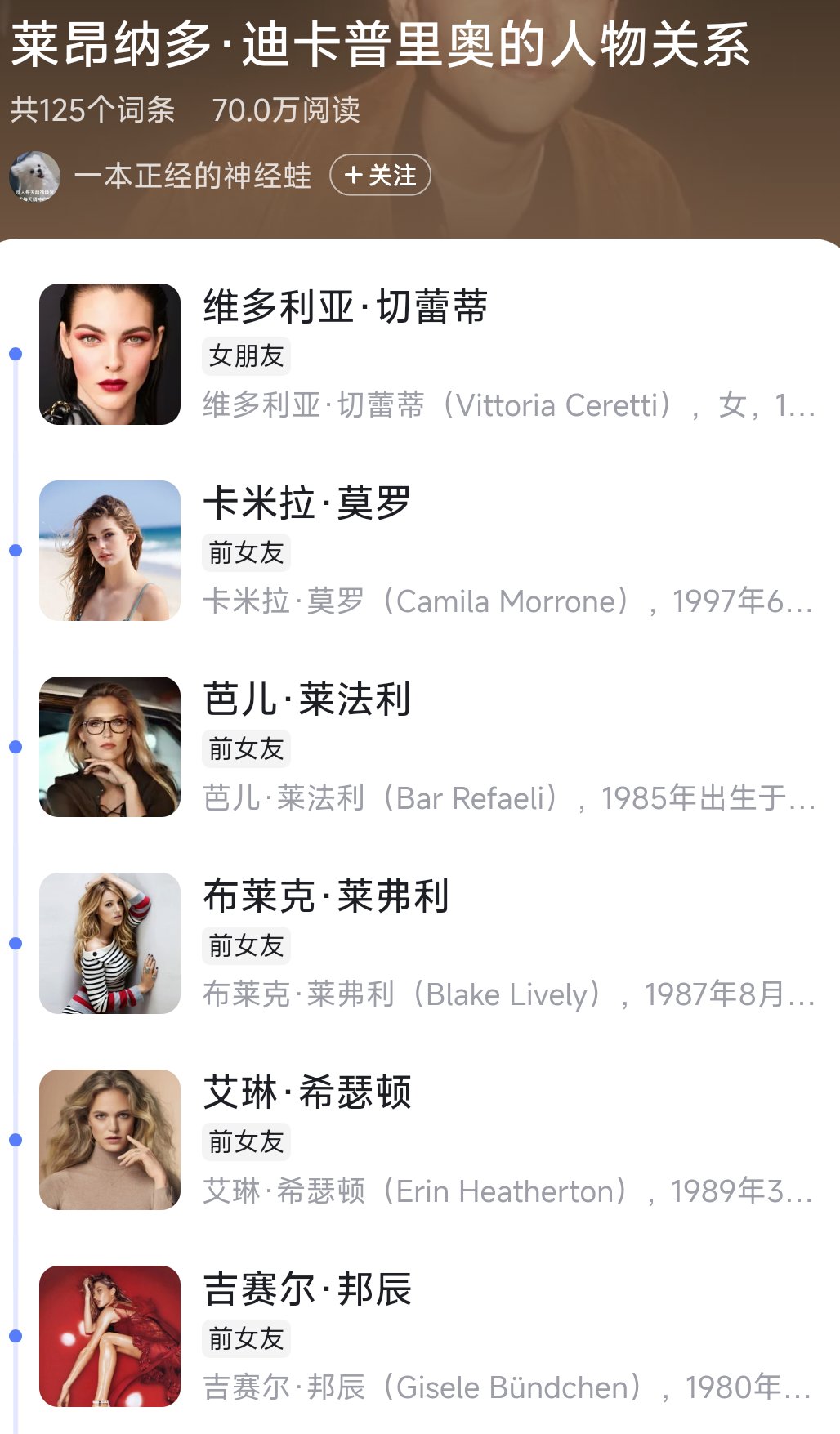Select the 女朋友 tag under 维多利亚·切蕾蒂
Screen dimensions: 840x1434
pos(245,356)
